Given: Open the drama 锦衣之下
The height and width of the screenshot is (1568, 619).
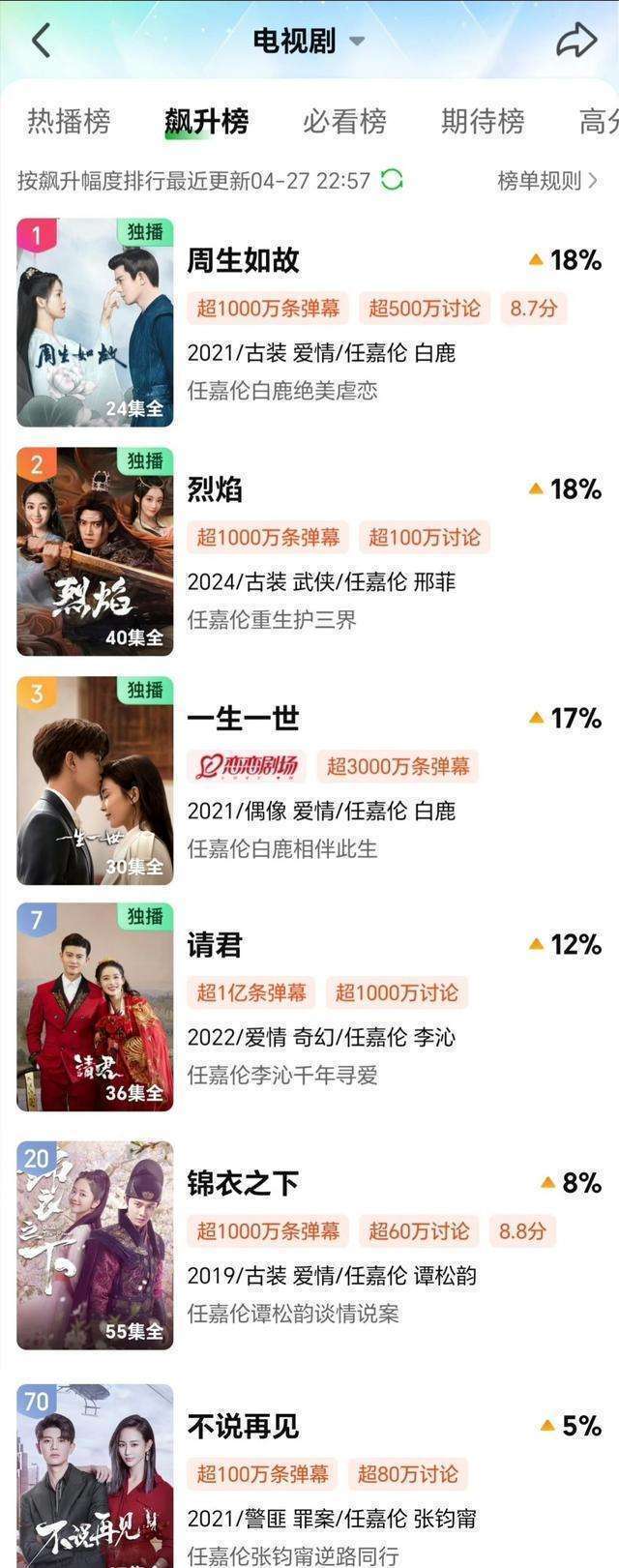Looking at the screenshot, I should point(244,1183).
